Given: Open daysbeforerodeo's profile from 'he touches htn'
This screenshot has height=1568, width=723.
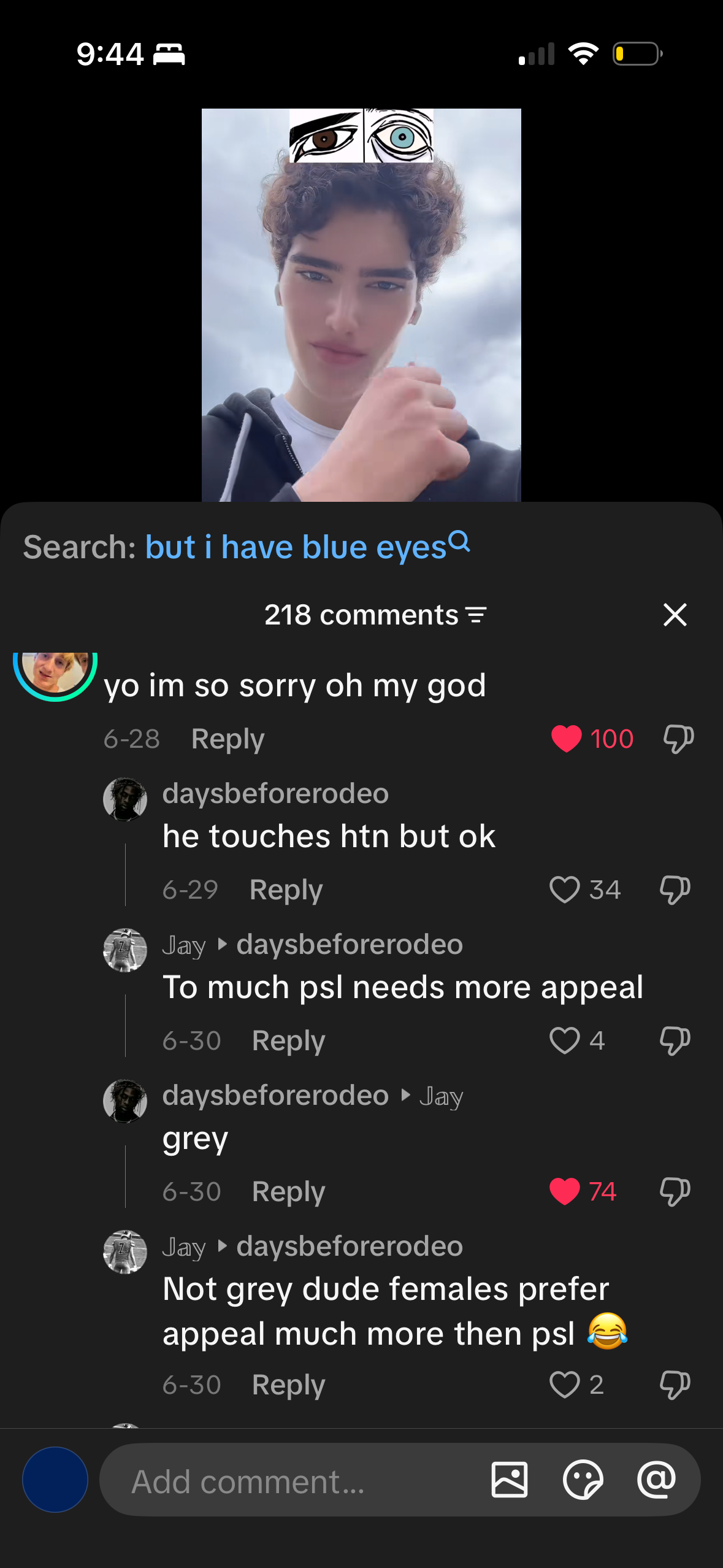Looking at the screenshot, I should tap(275, 793).
